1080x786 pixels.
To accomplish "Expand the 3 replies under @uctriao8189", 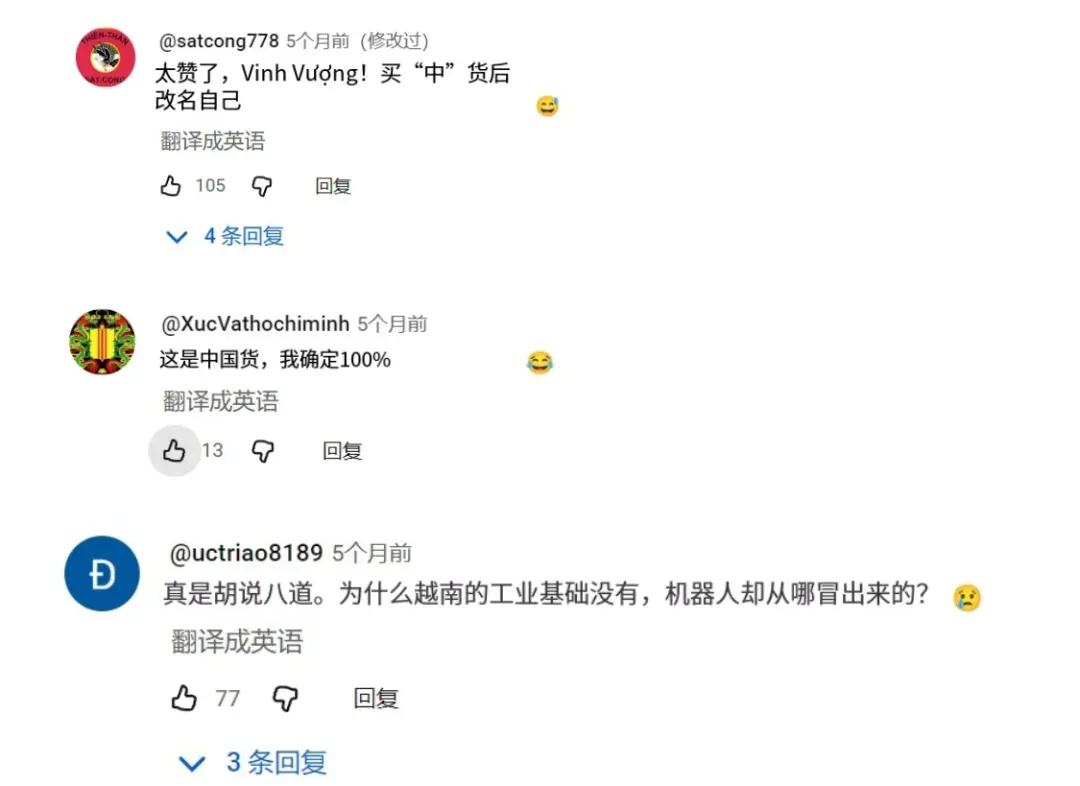I will point(253,763).
